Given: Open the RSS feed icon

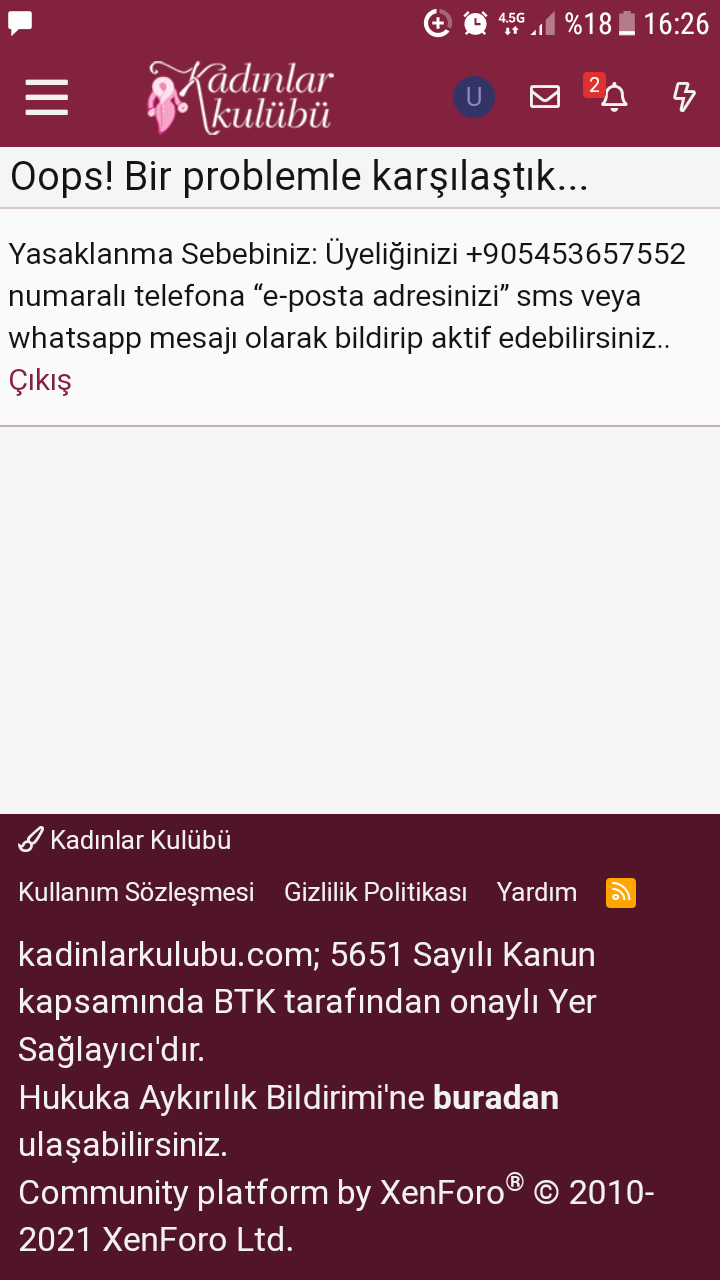Looking at the screenshot, I should click(x=621, y=892).
